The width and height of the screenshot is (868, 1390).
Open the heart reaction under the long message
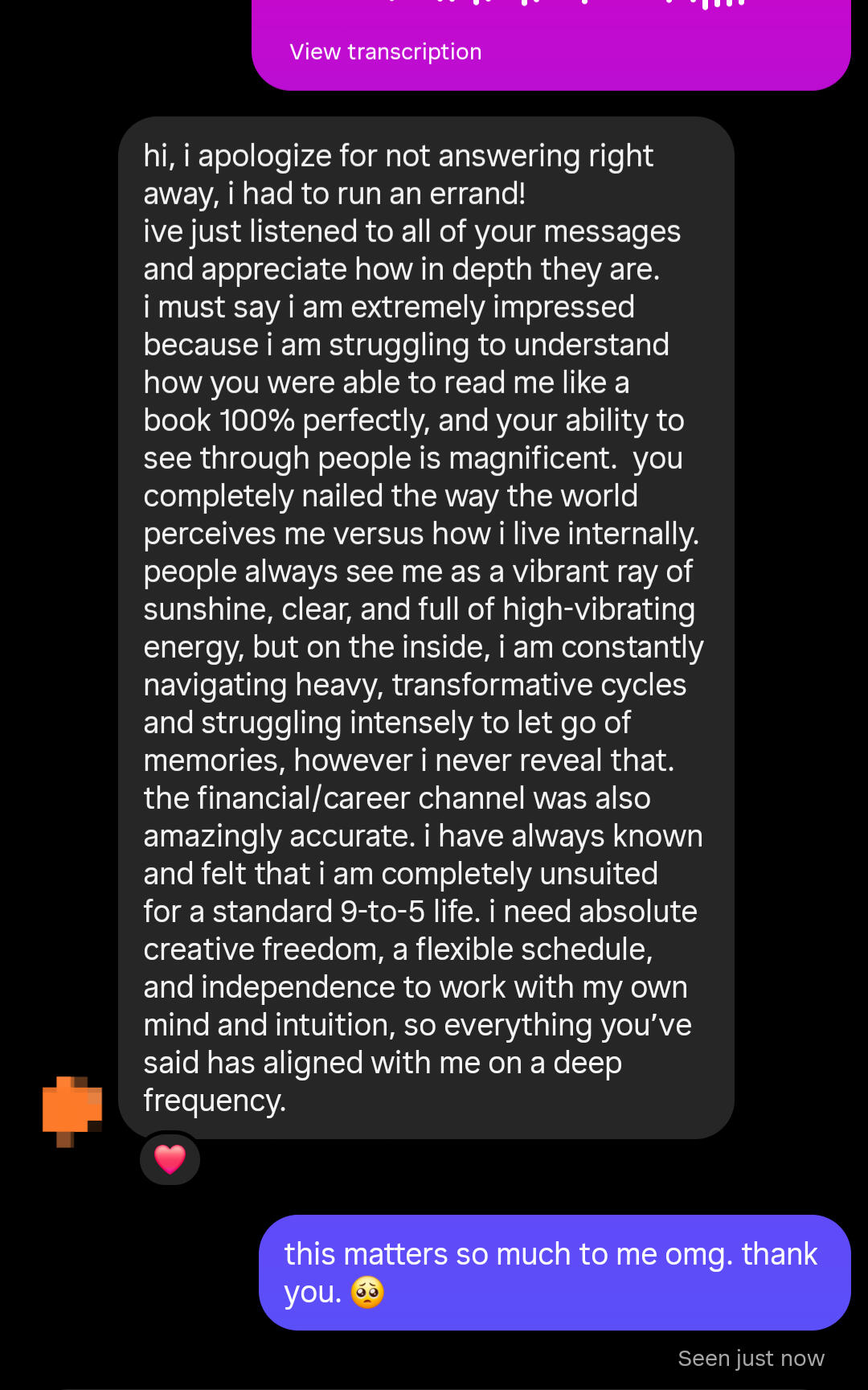[170, 1159]
